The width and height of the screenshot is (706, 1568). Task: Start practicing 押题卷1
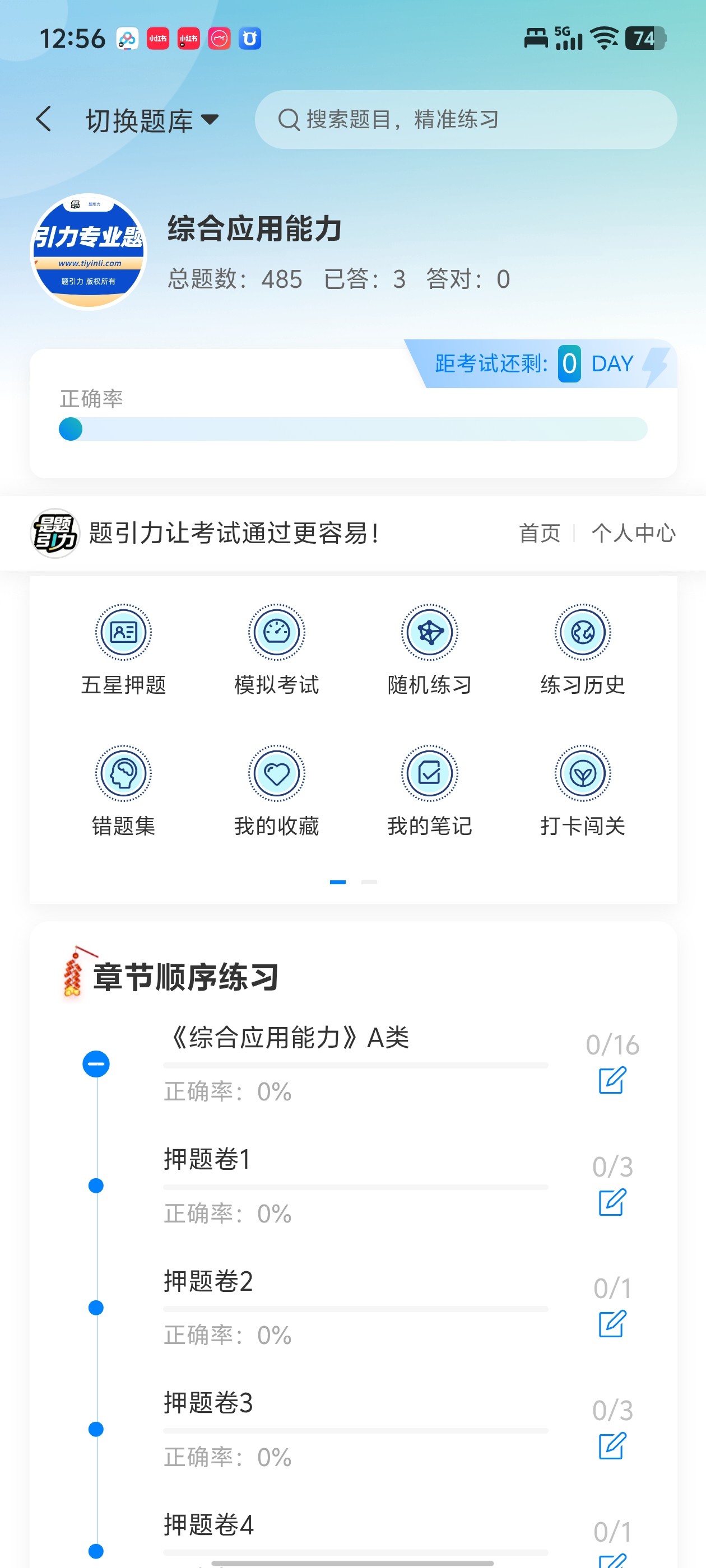click(x=207, y=1159)
